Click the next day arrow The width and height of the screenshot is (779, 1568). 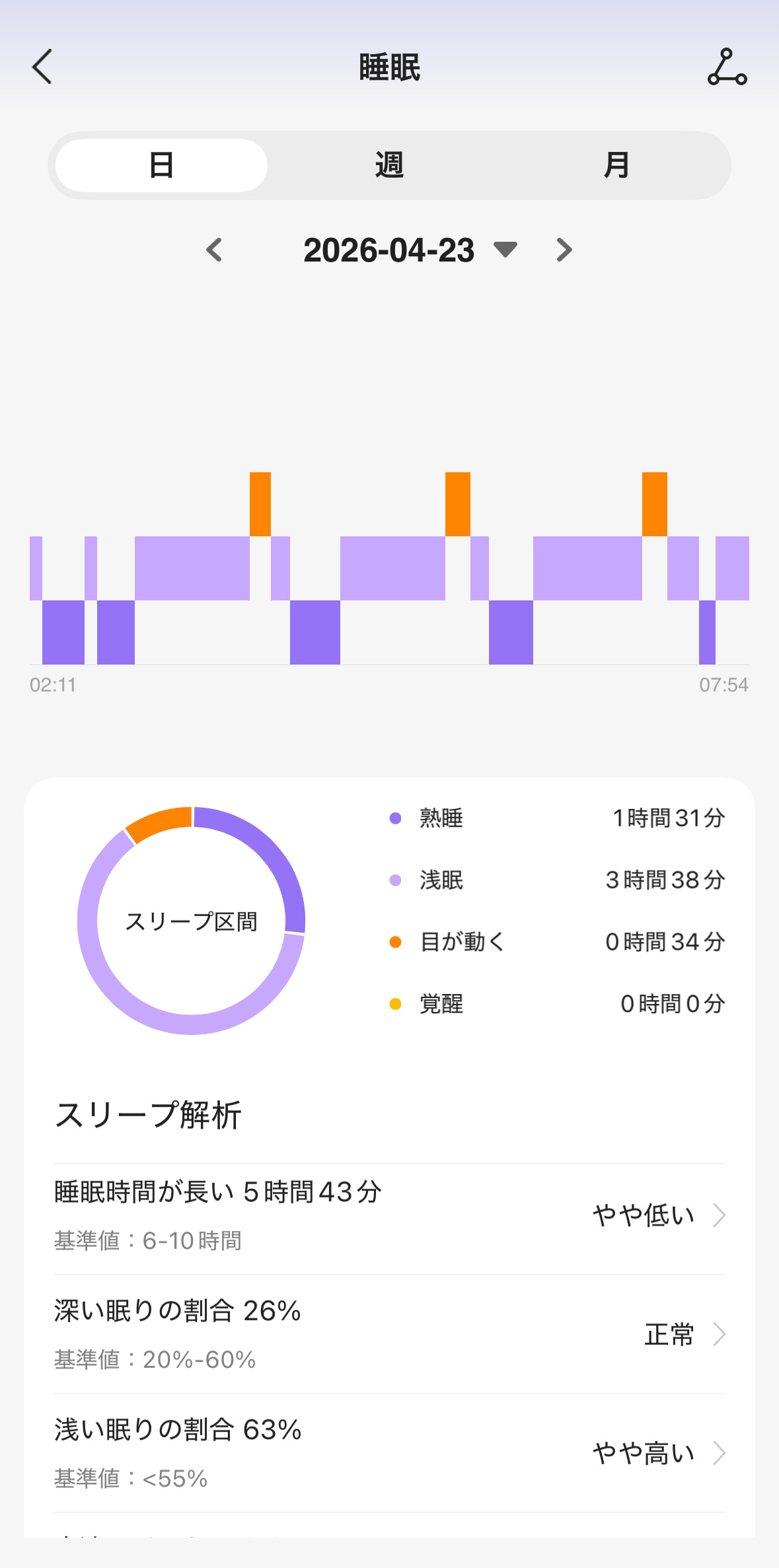(565, 250)
